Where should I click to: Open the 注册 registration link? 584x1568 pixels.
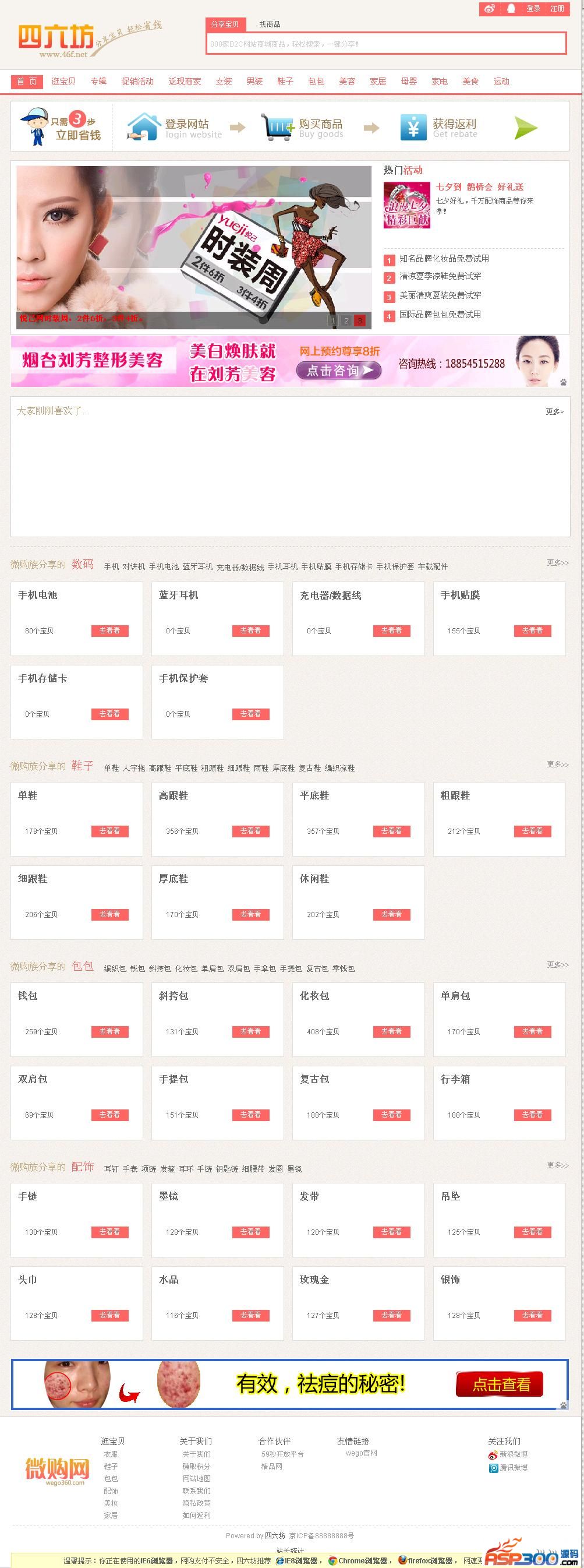click(557, 9)
